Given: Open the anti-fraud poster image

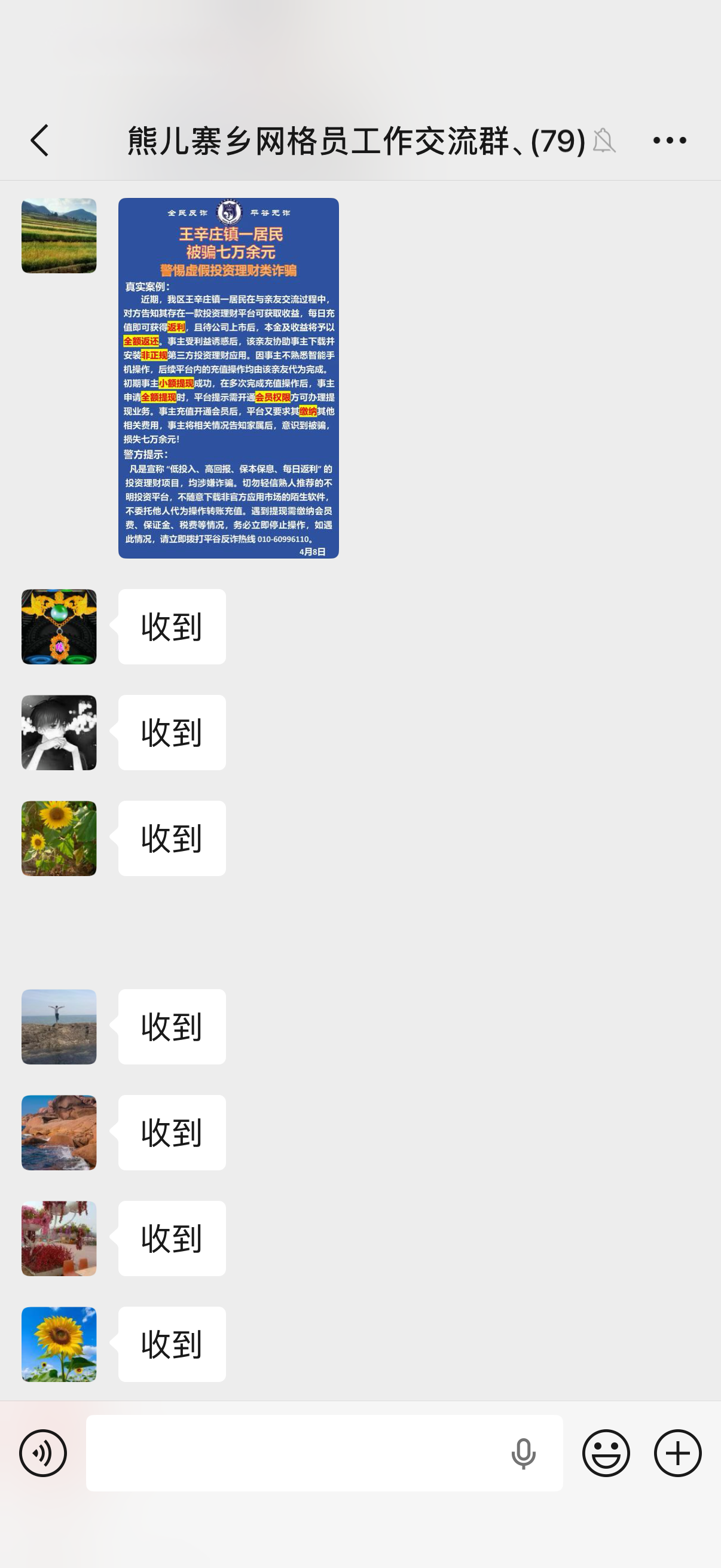Looking at the screenshot, I should pyautogui.click(x=228, y=377).
